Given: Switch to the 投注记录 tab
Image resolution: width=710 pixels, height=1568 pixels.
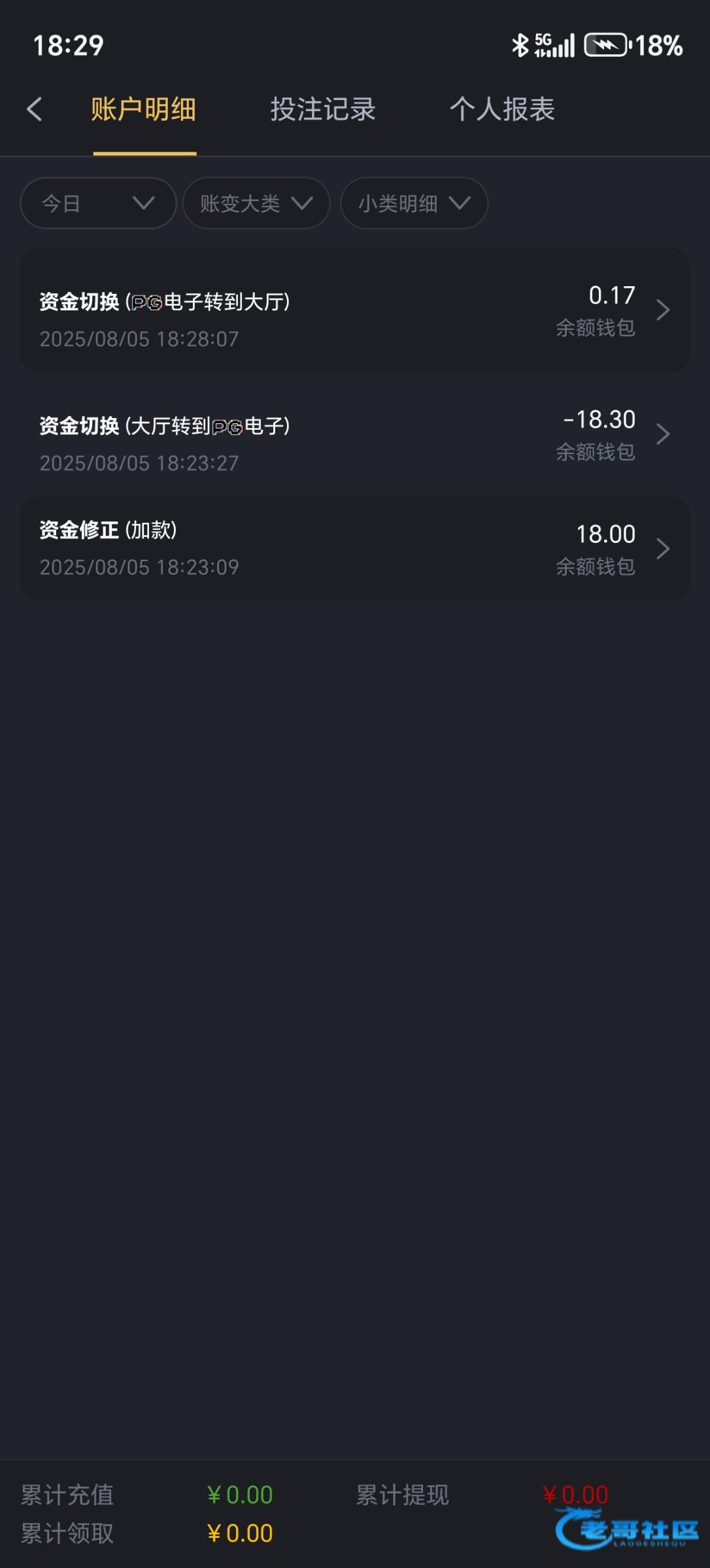Looking at the screenshot, I should 323,109.
